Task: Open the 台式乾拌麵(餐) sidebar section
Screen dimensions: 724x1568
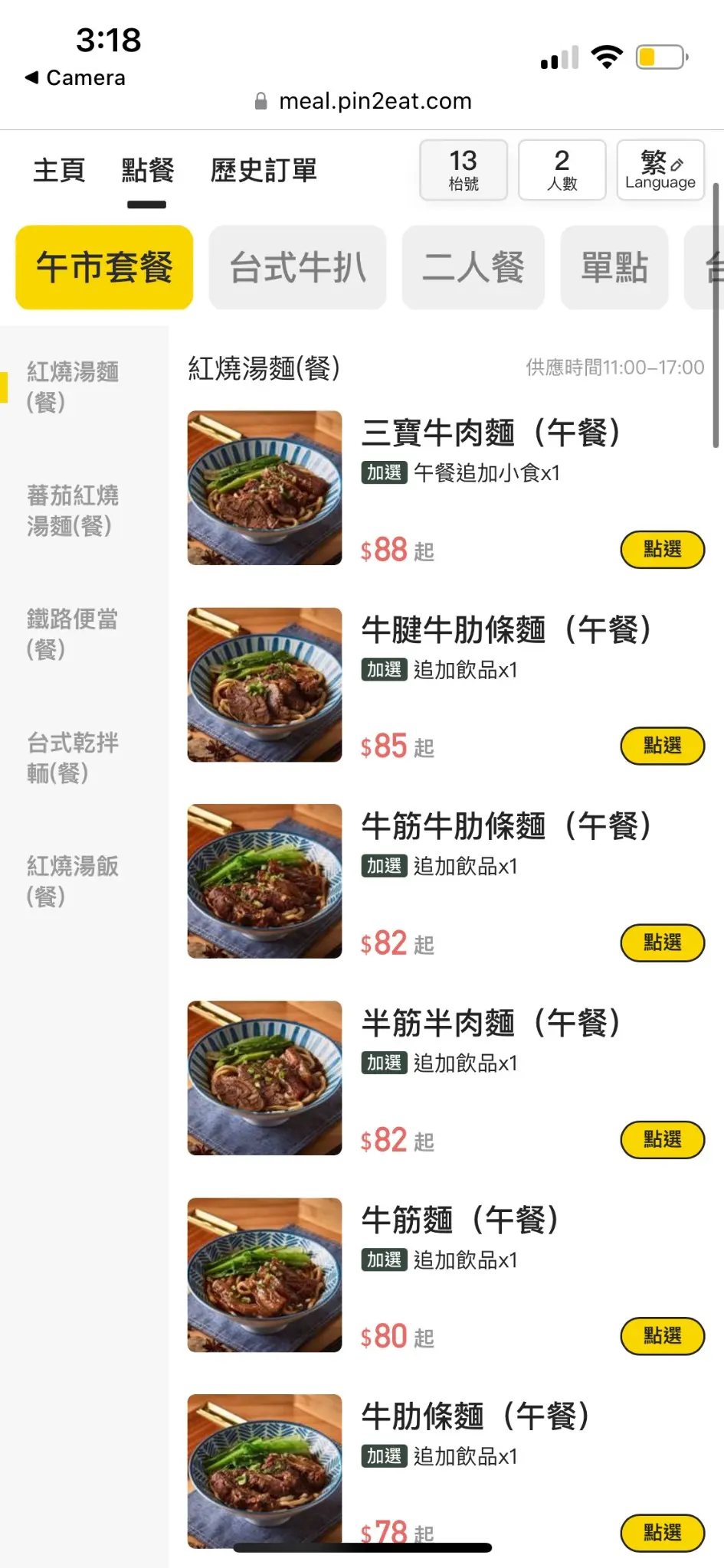Action: click(73, 757)
